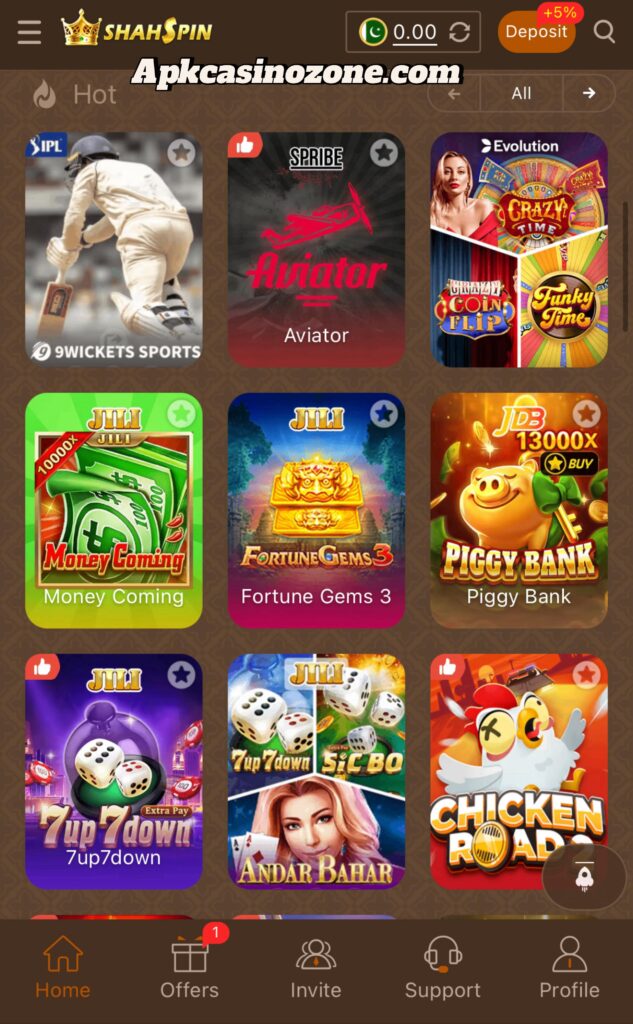
Task: Switch to the Offers tab
Action: [189, 967]
